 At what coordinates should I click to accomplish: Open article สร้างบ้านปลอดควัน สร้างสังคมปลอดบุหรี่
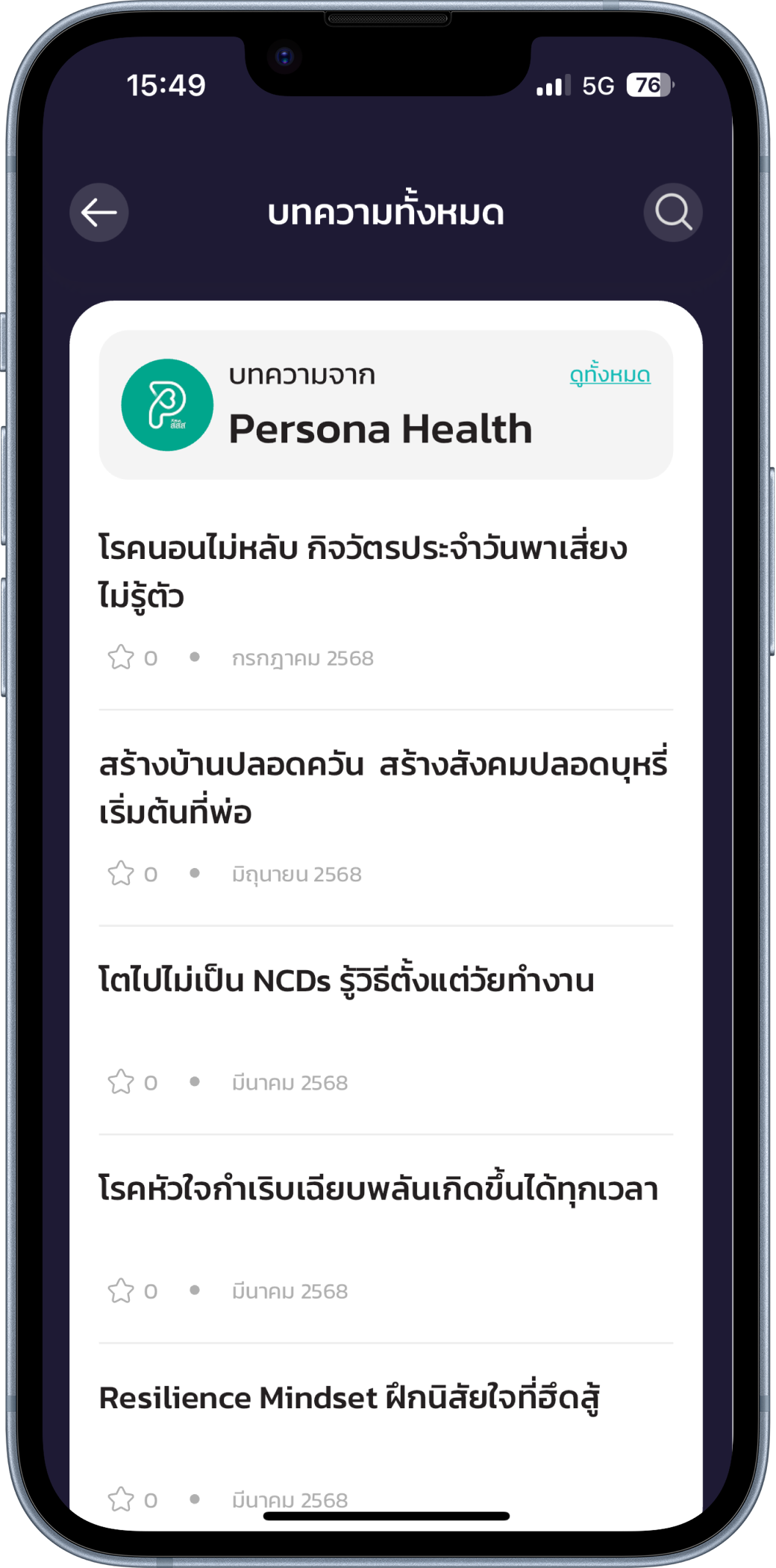pyautogui.click(x=383, y=788)
